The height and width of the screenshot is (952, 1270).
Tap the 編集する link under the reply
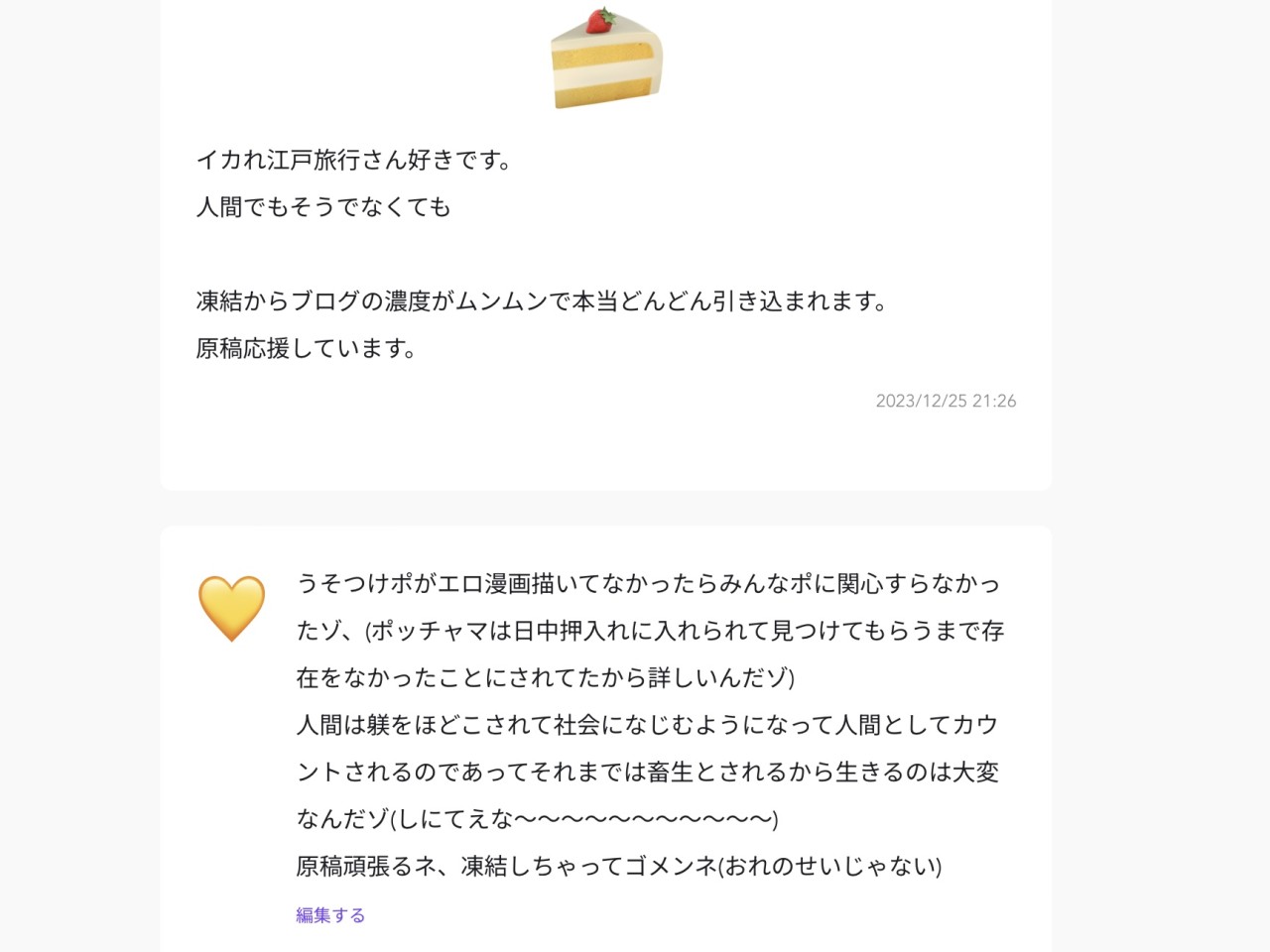pos(330,915)
